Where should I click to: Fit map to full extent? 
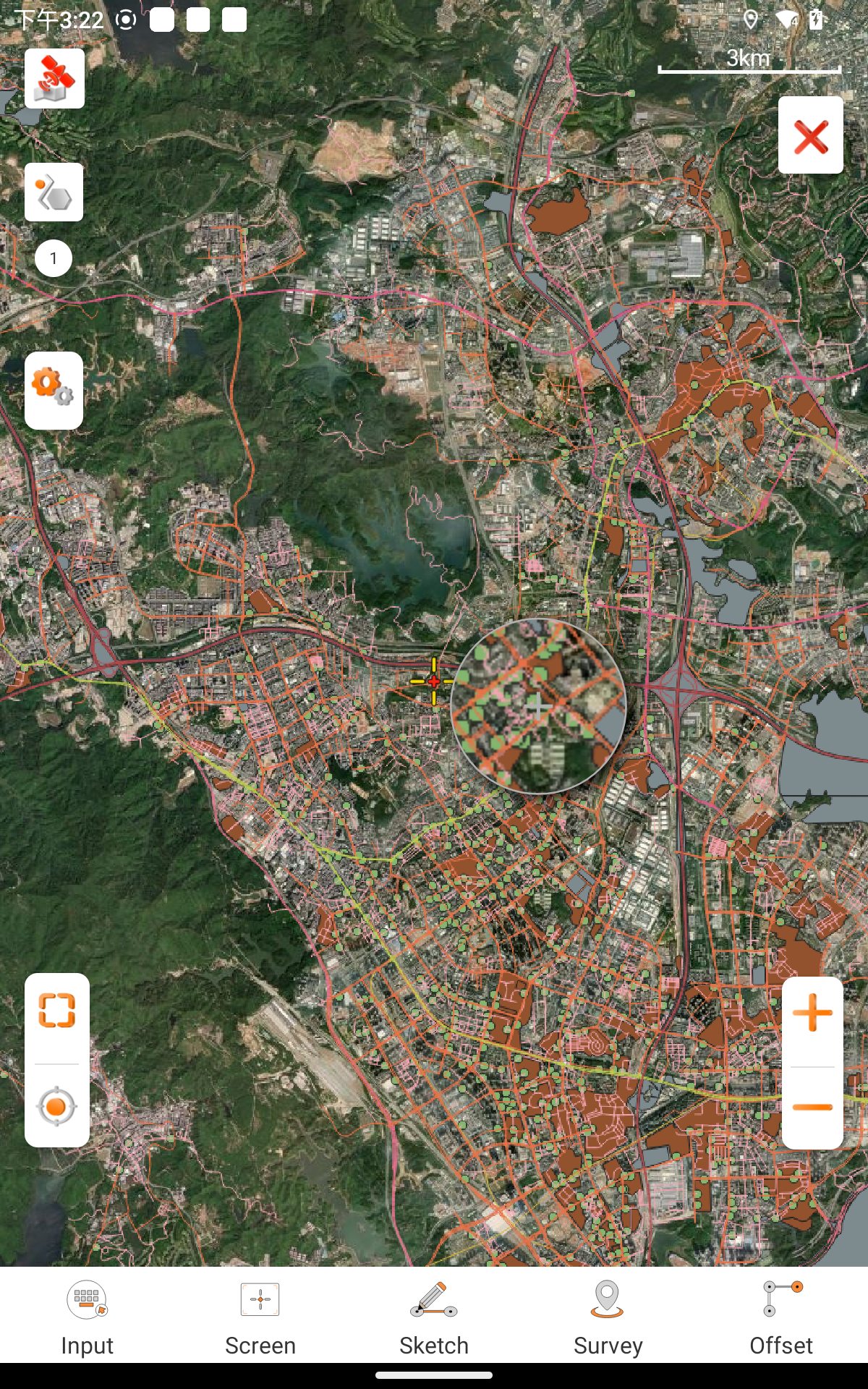pos(57,1011)
